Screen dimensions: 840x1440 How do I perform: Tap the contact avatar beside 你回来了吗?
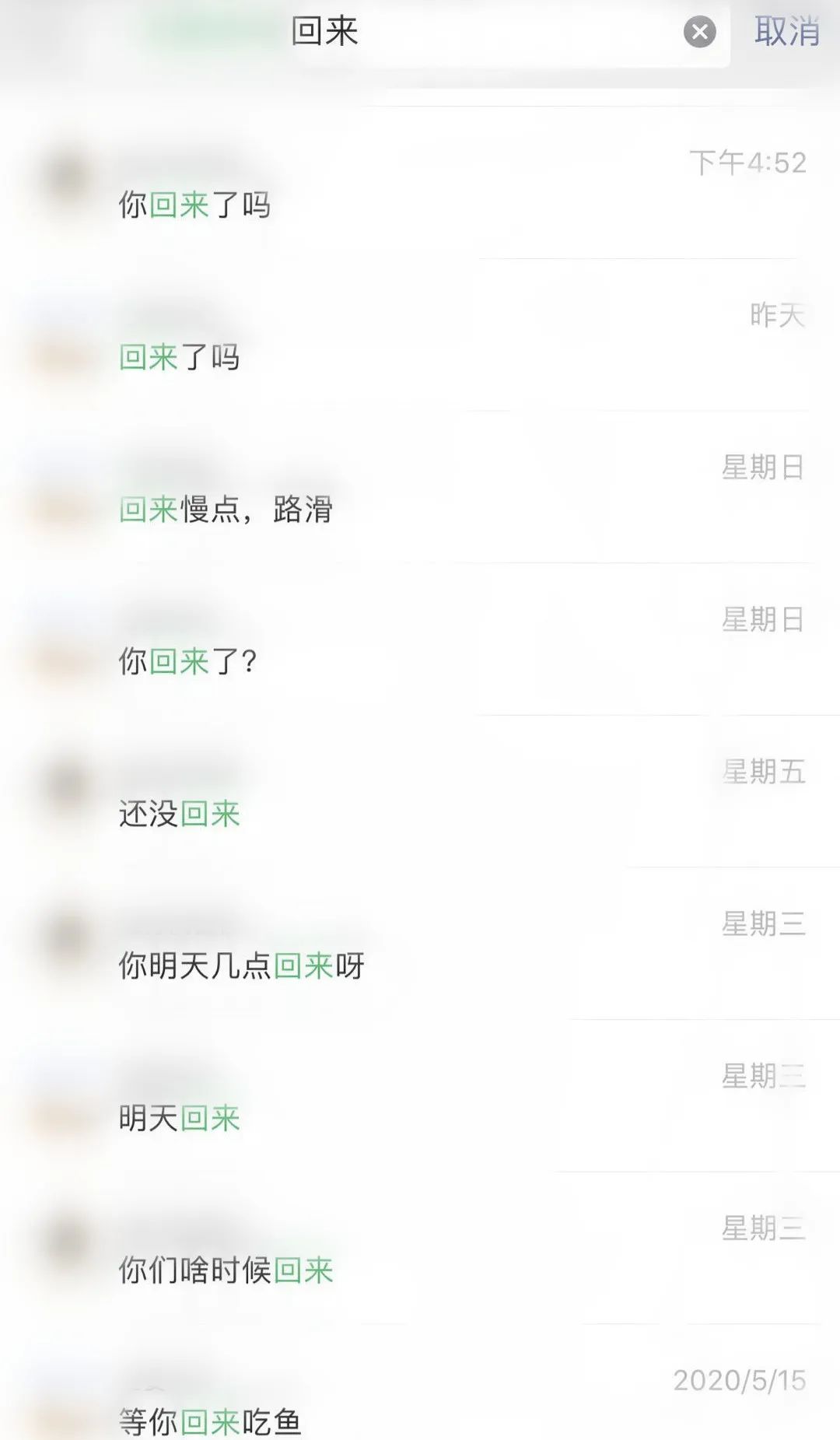62,167
